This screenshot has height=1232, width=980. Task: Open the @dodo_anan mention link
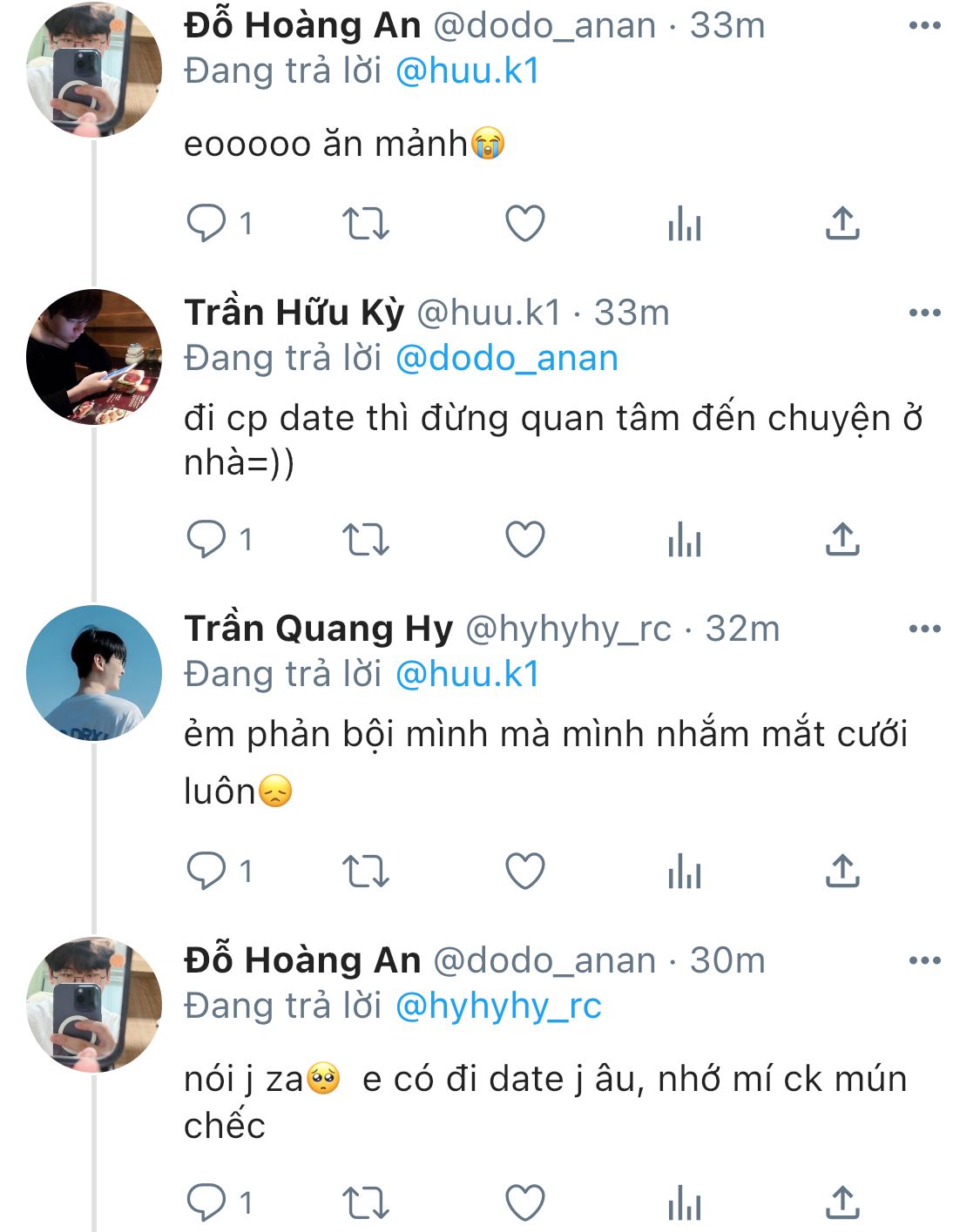[507, 359]
